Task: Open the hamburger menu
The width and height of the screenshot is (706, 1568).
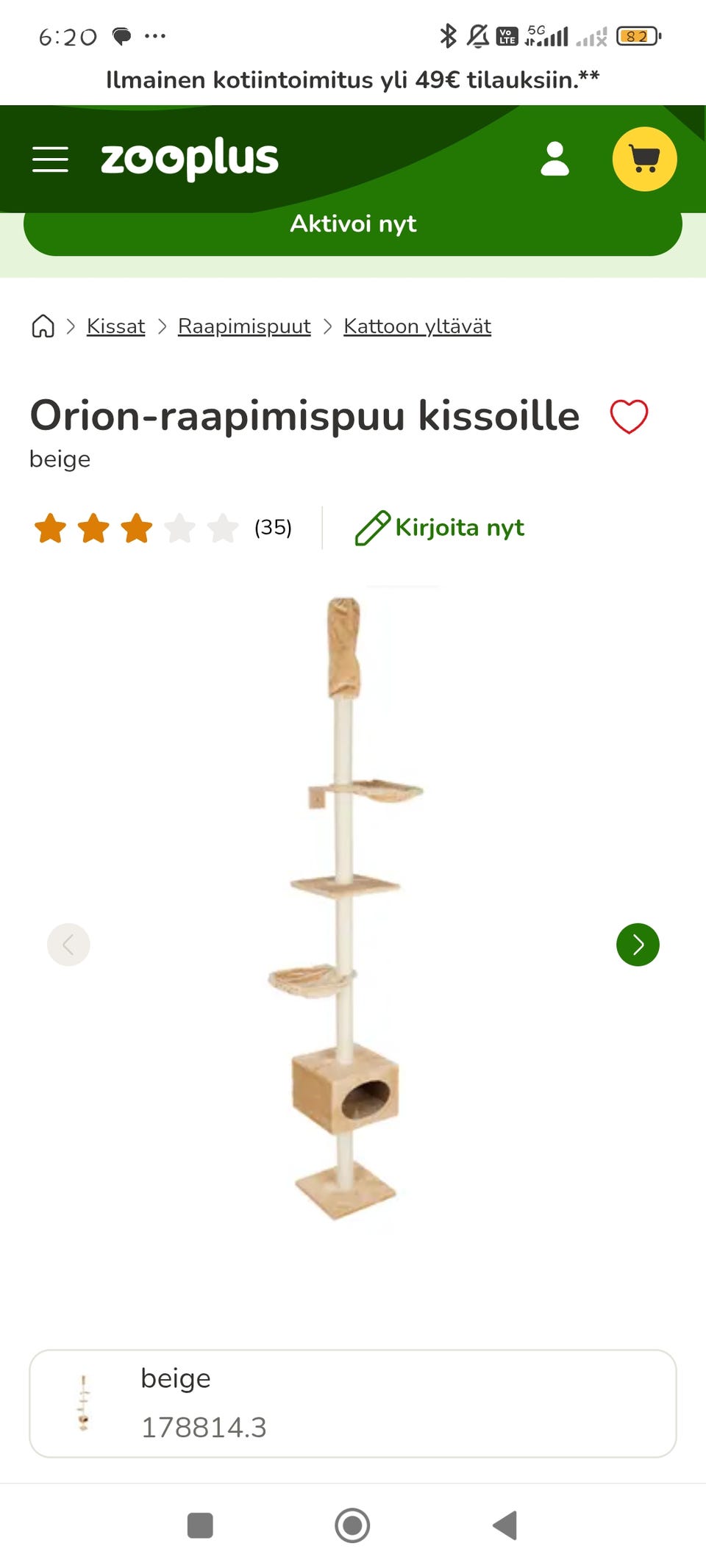Action: [50, 159]
